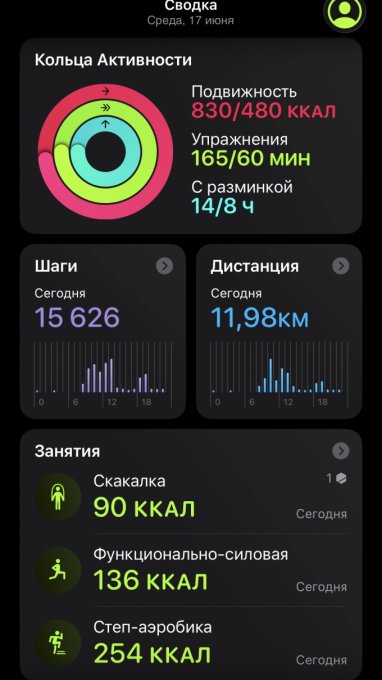Image resolution: width=382 pixels, height=680 pixels.
Task: Open the Степ-аэробика workout entry
Action: (191, 643)
